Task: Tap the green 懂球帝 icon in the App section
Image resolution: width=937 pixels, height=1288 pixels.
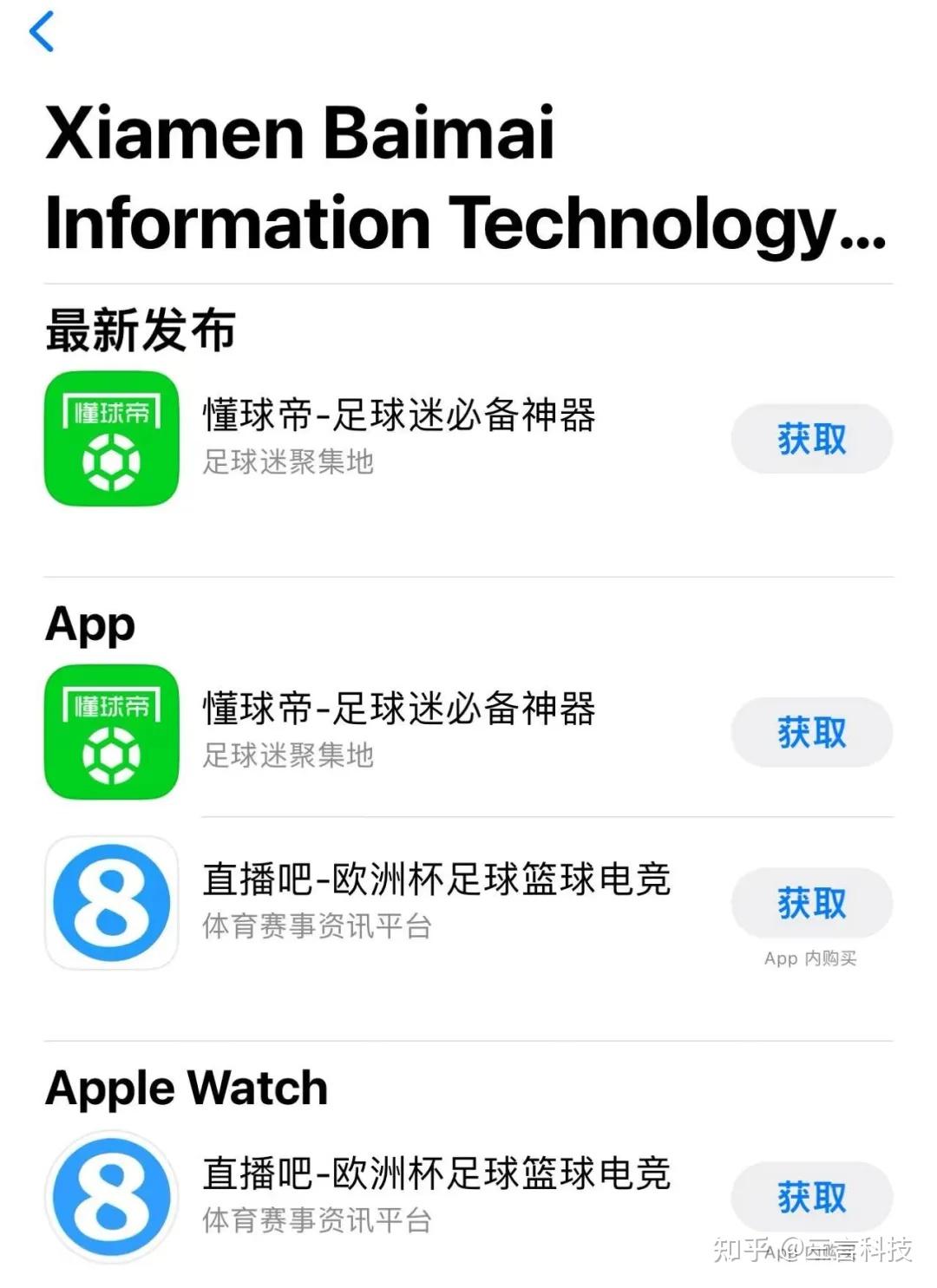Action: [109, 733]
